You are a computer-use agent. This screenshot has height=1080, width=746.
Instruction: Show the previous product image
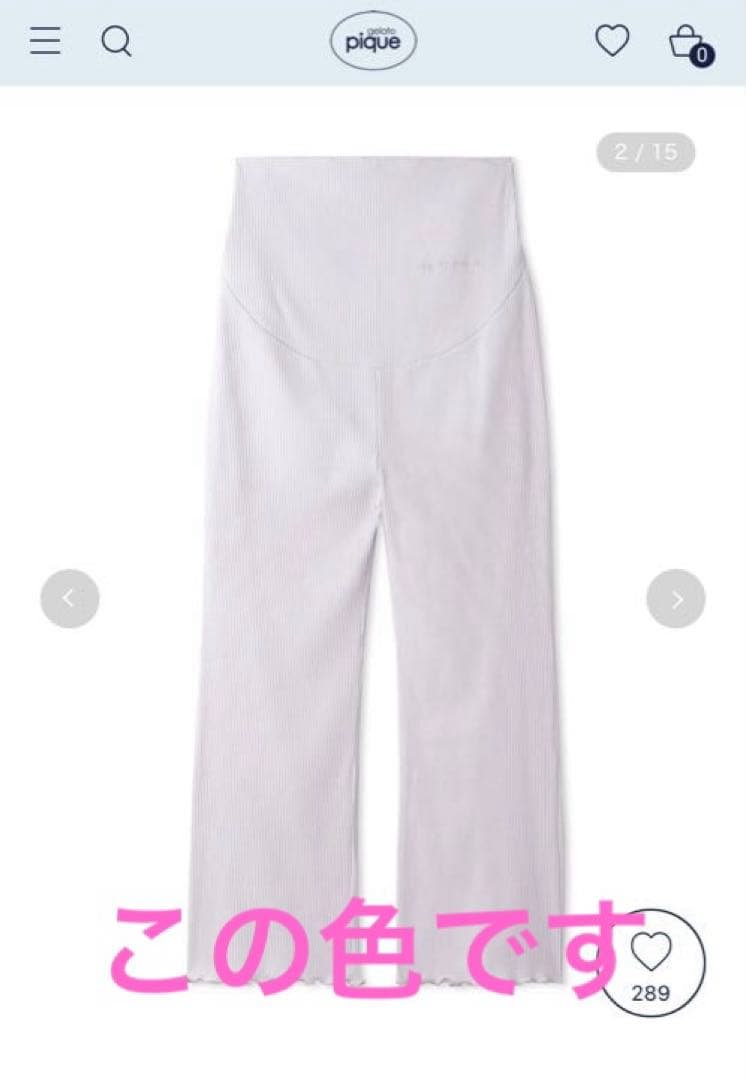(70, 599)
